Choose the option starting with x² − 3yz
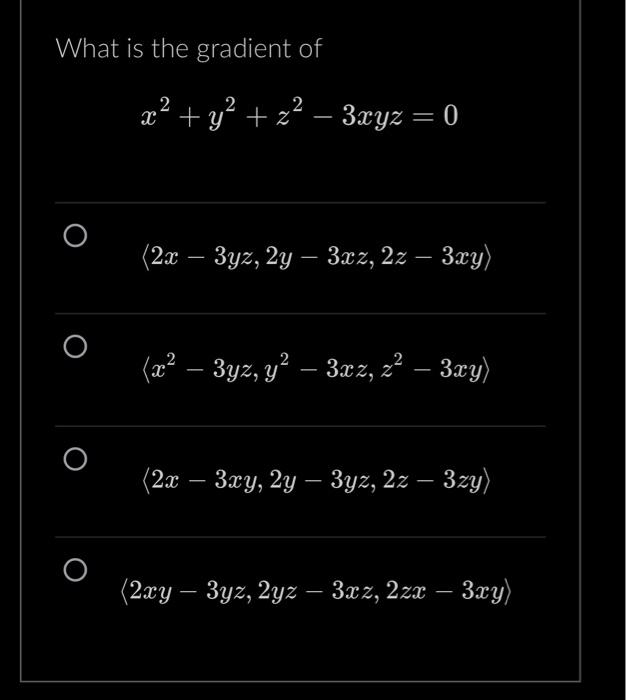Viewport: 626px width, 700px height. (74, 347)
